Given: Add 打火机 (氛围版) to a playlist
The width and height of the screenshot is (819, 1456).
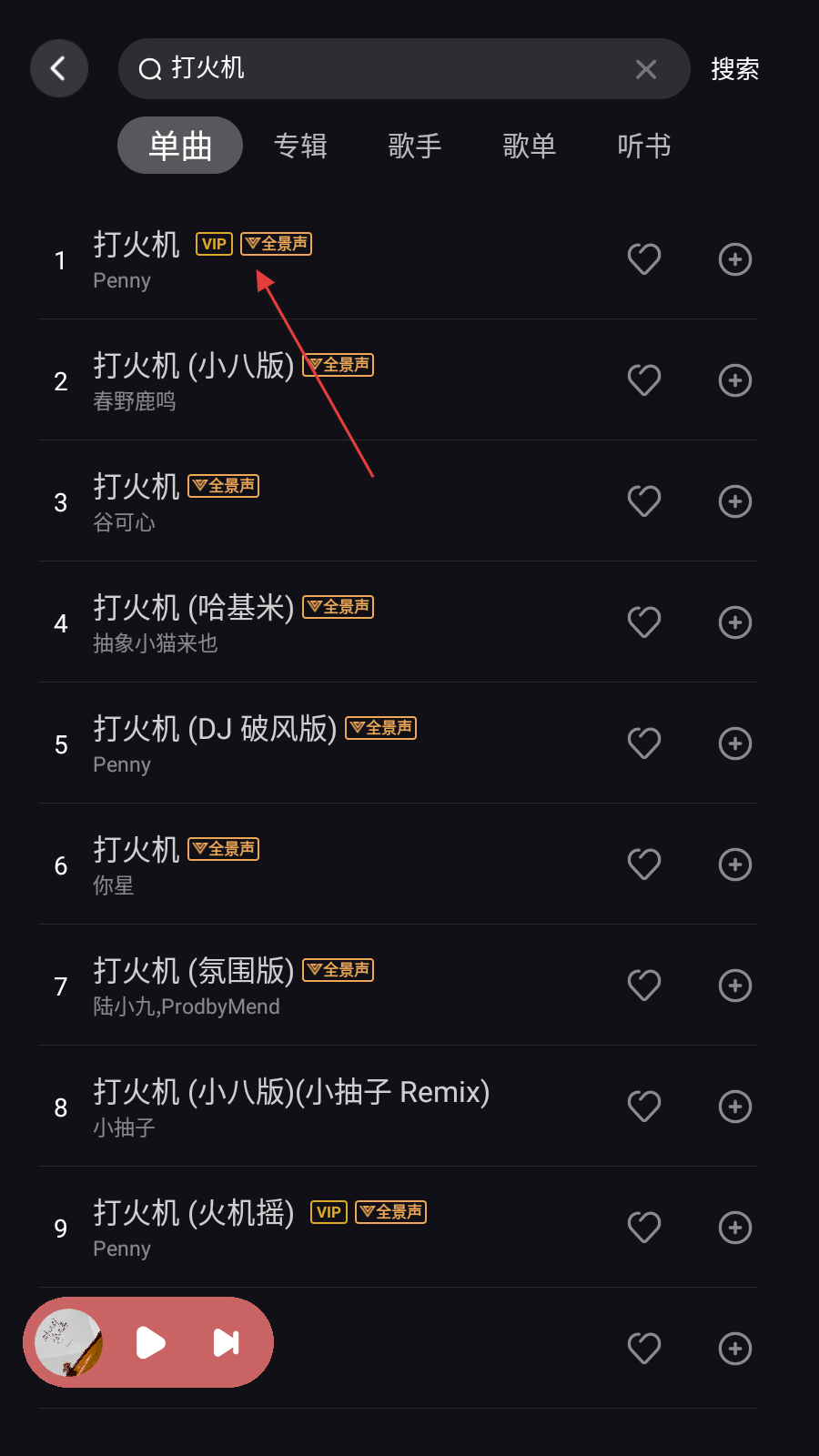Looking at the screenshot, I should [x=735, y=986].
